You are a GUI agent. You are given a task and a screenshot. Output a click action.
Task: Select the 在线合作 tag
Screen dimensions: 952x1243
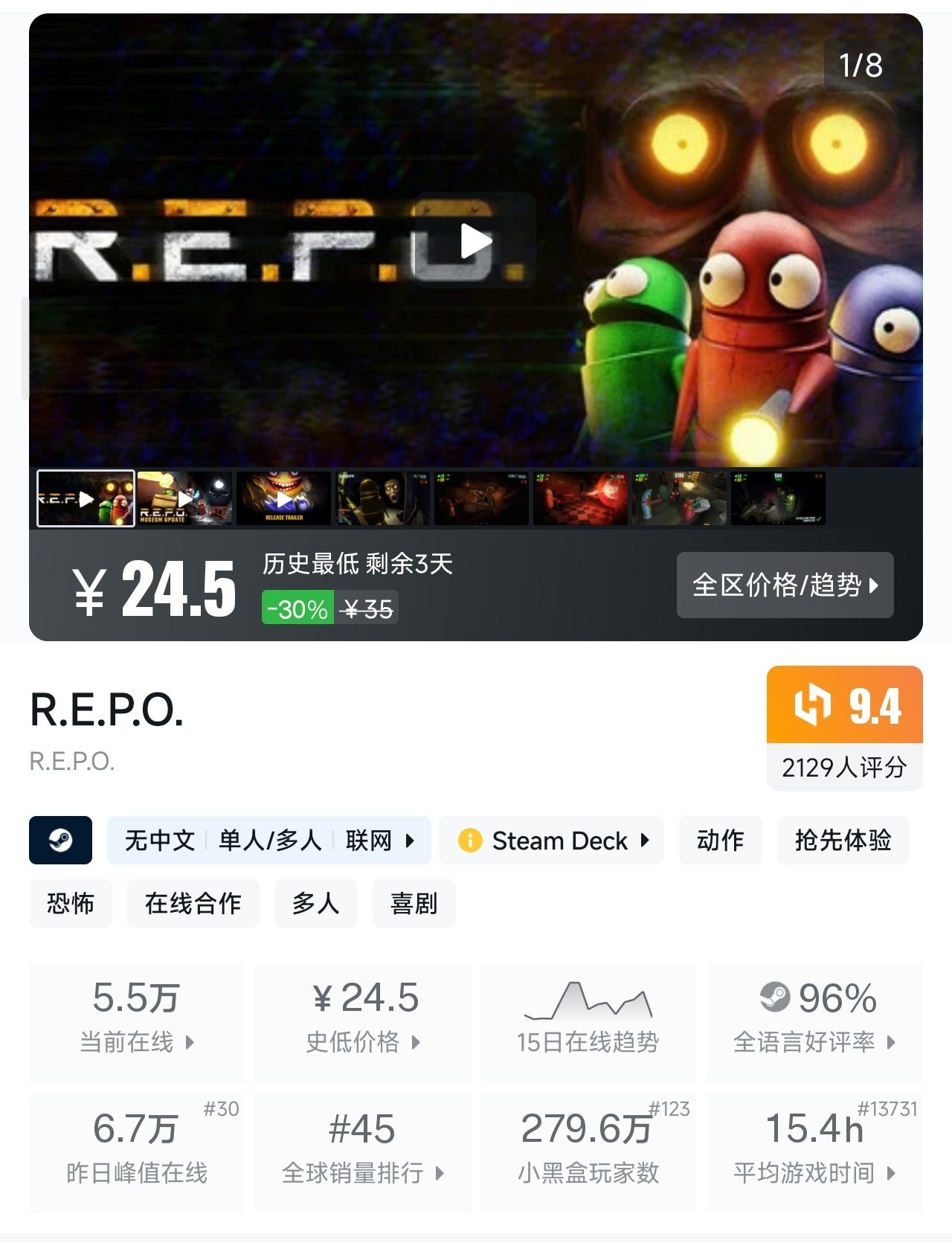193,903
